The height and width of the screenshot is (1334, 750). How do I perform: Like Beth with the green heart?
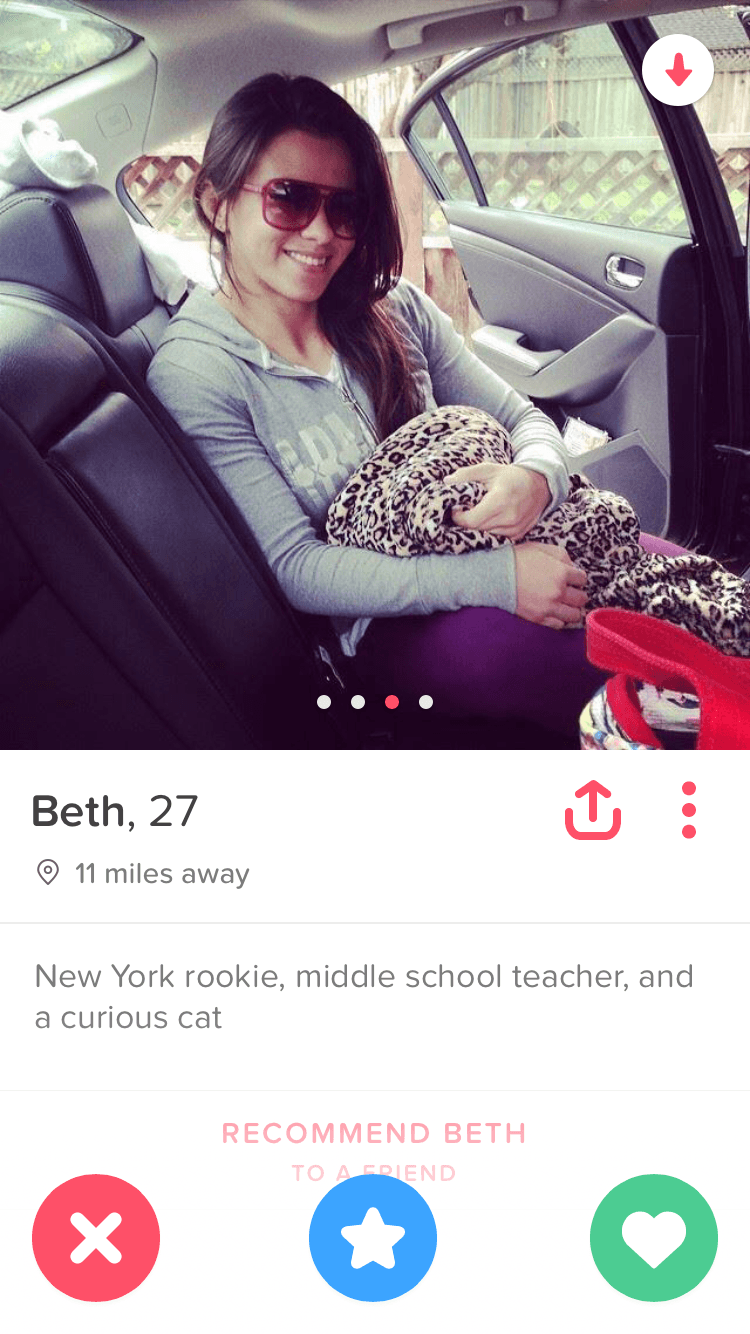(x=654, y=1238)
